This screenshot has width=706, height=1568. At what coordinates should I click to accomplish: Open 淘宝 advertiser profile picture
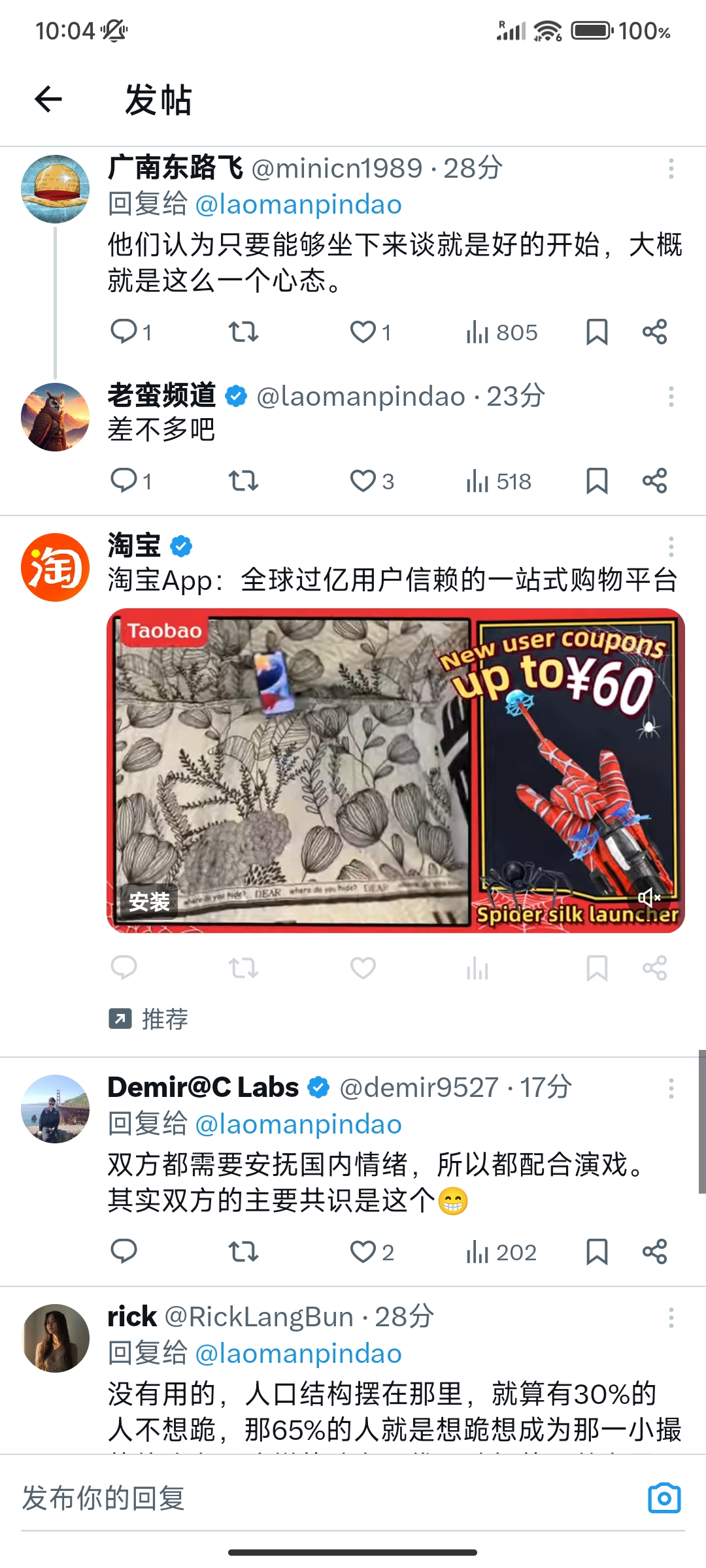55,567
